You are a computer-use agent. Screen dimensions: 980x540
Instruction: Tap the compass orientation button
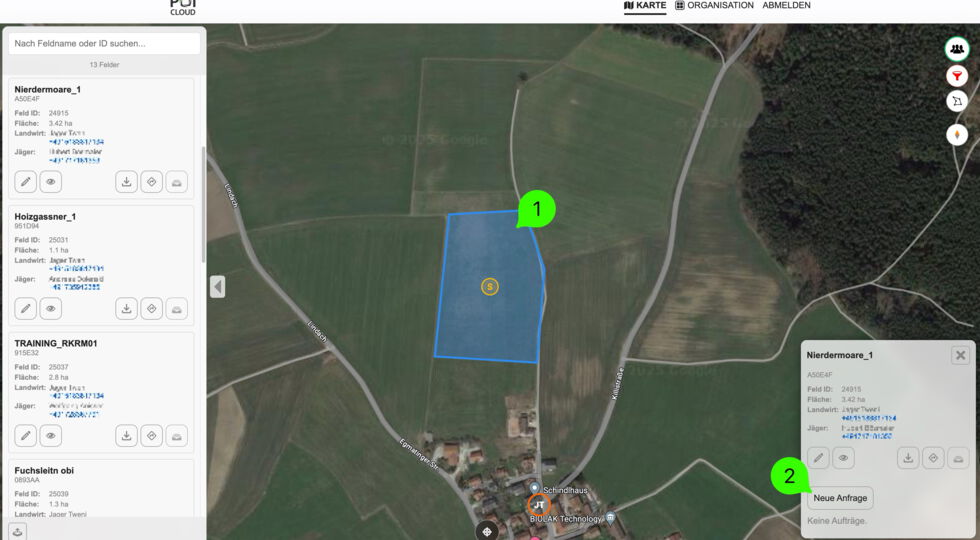(x=957, y=134)
